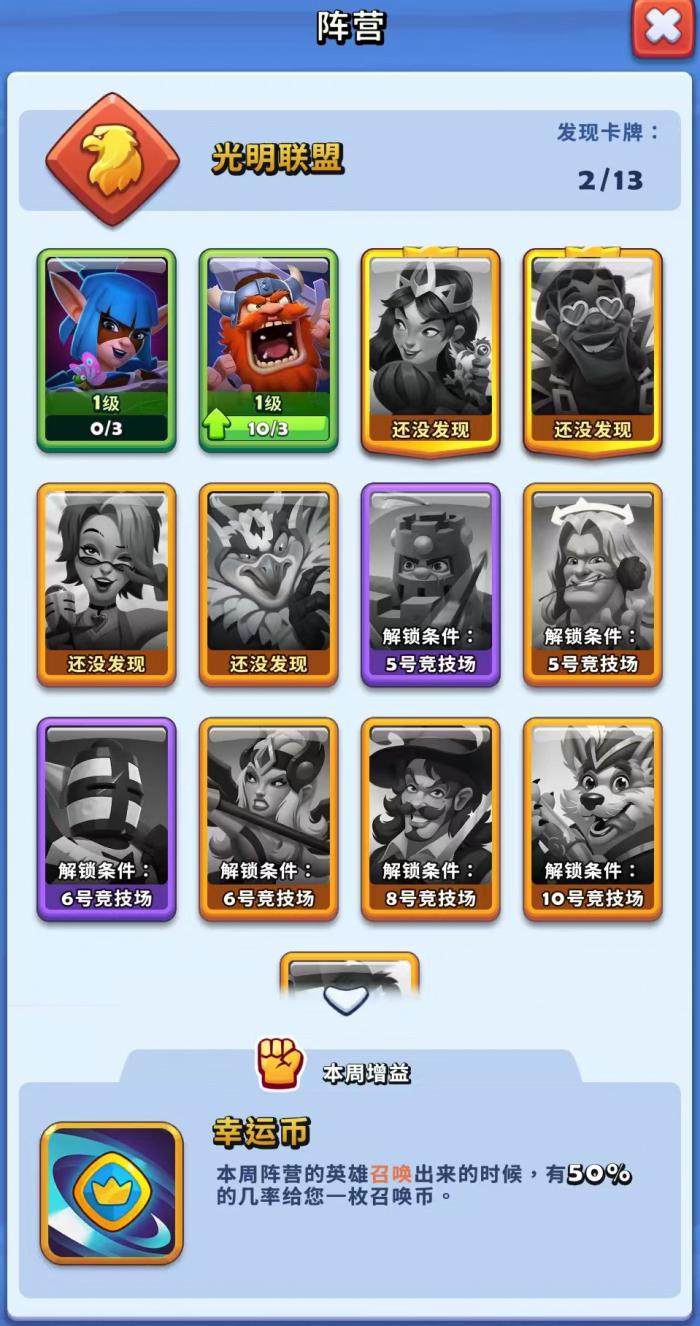Select the undiscovered crowned queen card
The width and height of the screenshot is (700, 1326).
pos(430,350)
